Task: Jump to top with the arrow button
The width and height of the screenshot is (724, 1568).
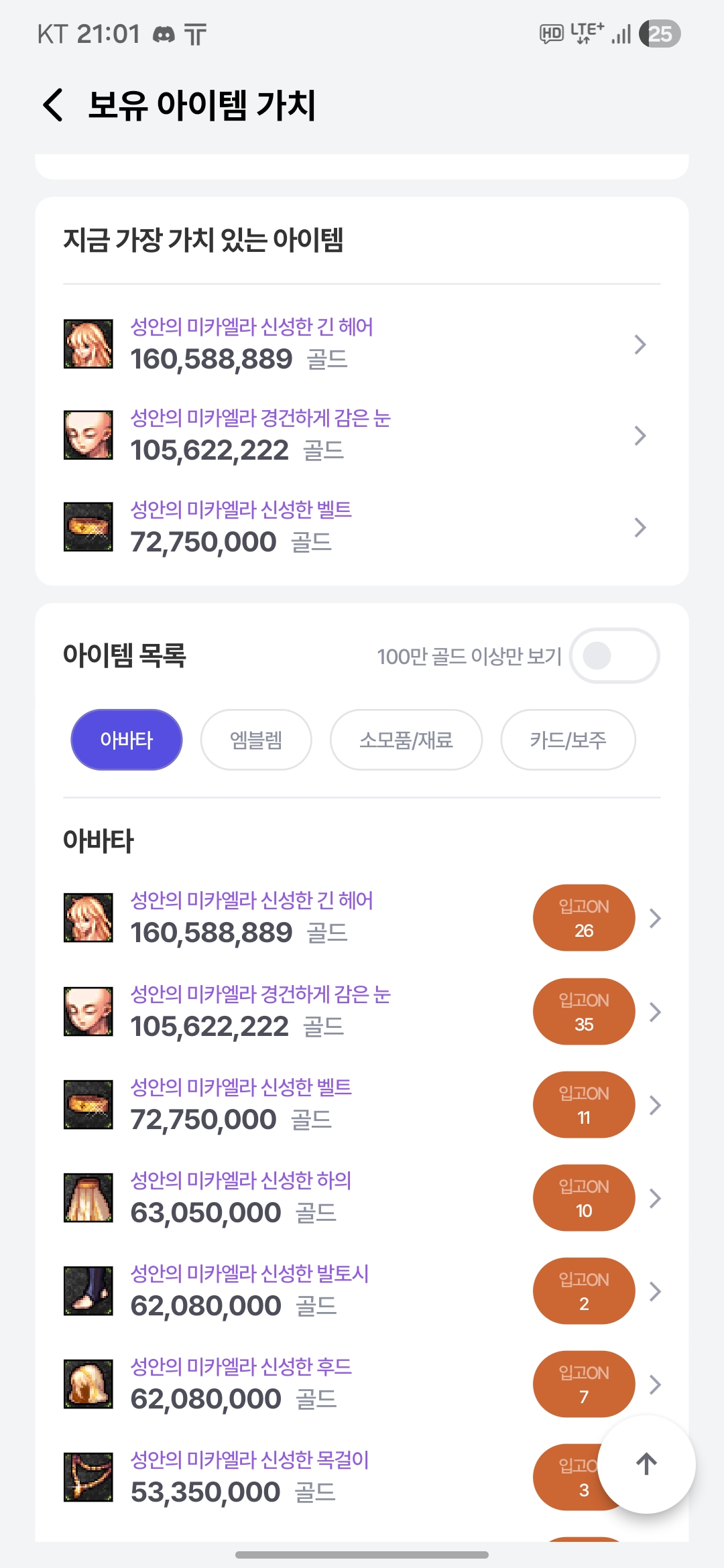Action: [x=646, y=1464]
